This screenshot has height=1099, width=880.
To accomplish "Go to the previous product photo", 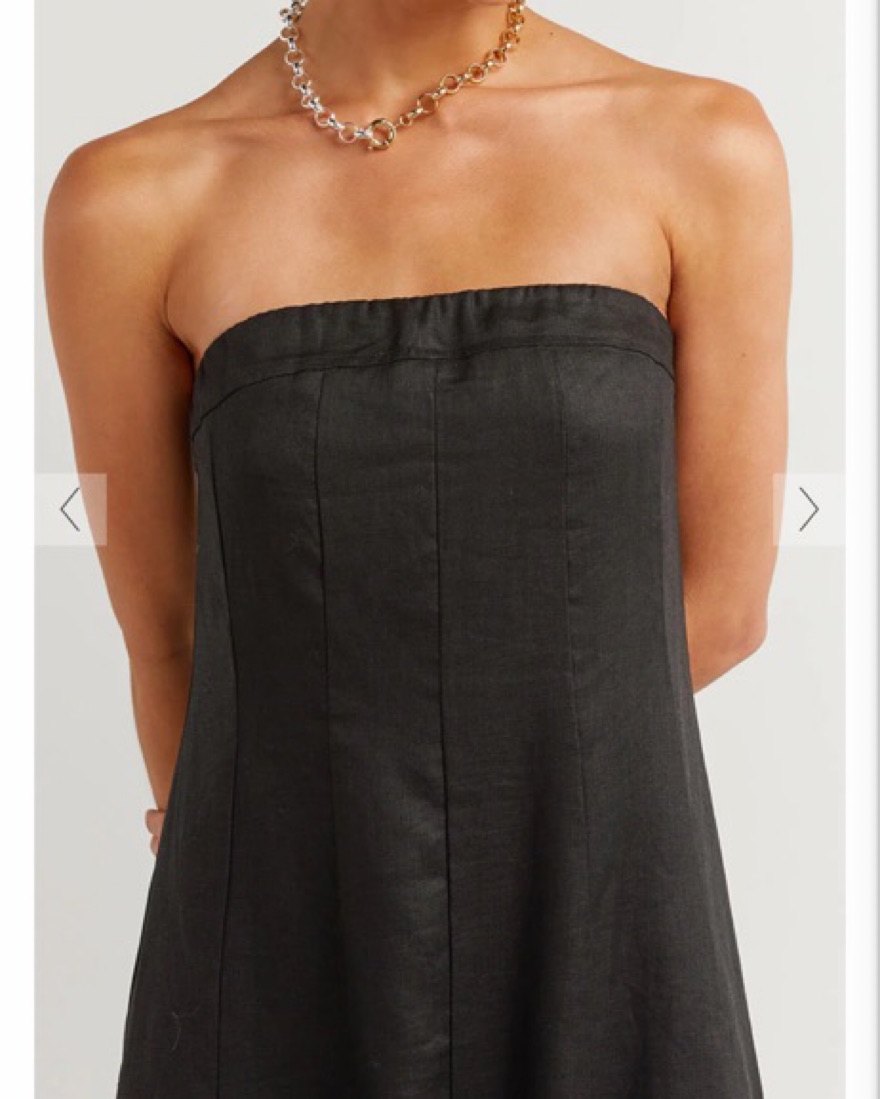I will click(70, 509).
